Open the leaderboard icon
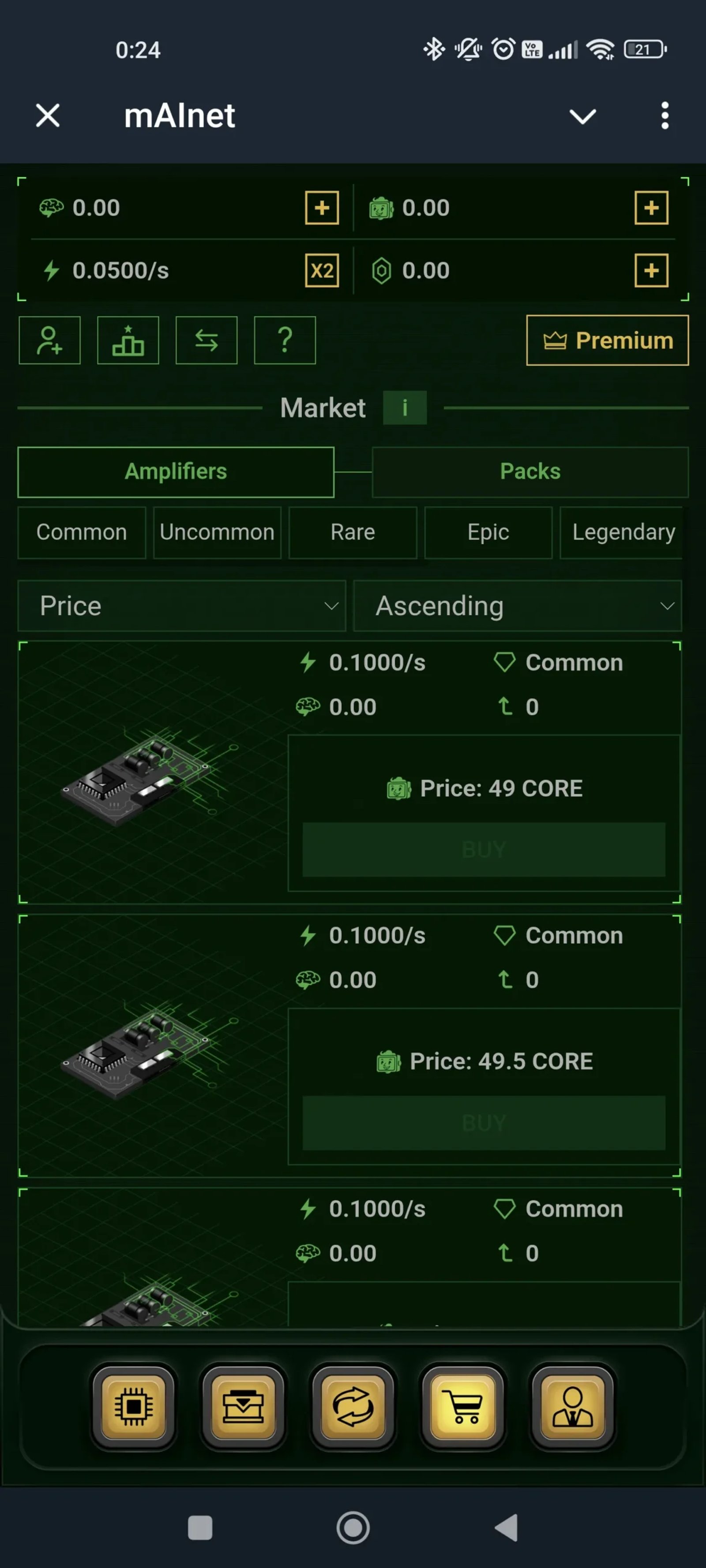Viewport: 706px width, 1568px height. pyautogui.click(x=128, y=340)
